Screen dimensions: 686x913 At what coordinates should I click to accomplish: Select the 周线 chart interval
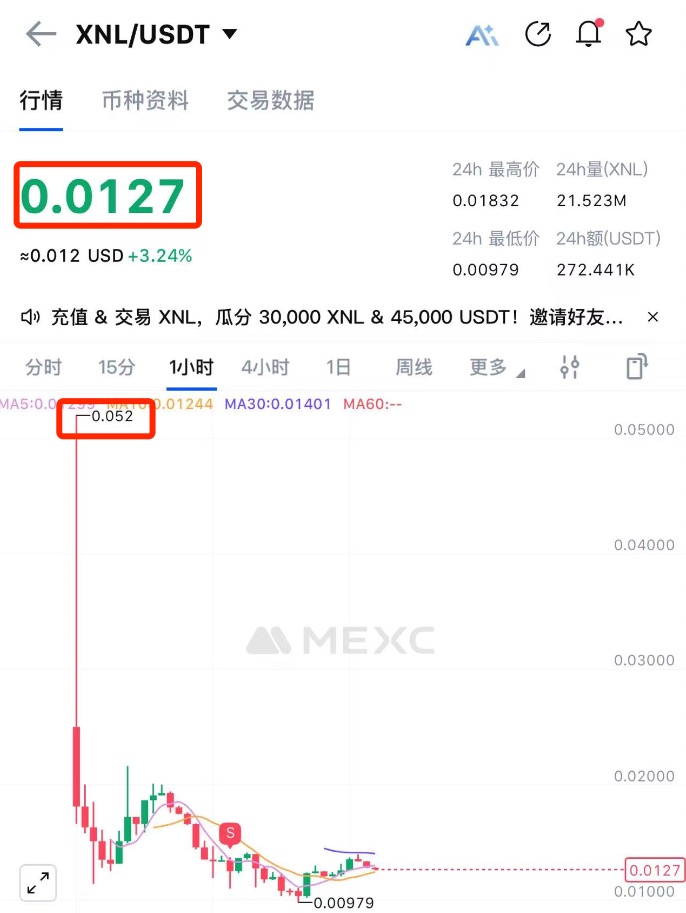(413, 367)
